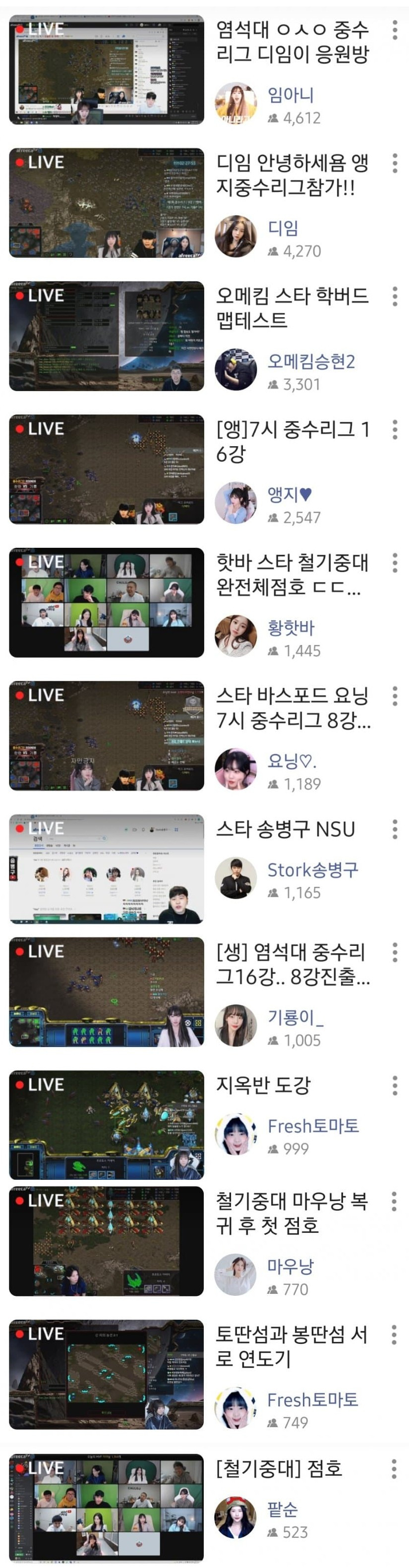Open more options for 팥순's stream
The width and height of the screenshot is (409, 1568).
coord(395,1469)
